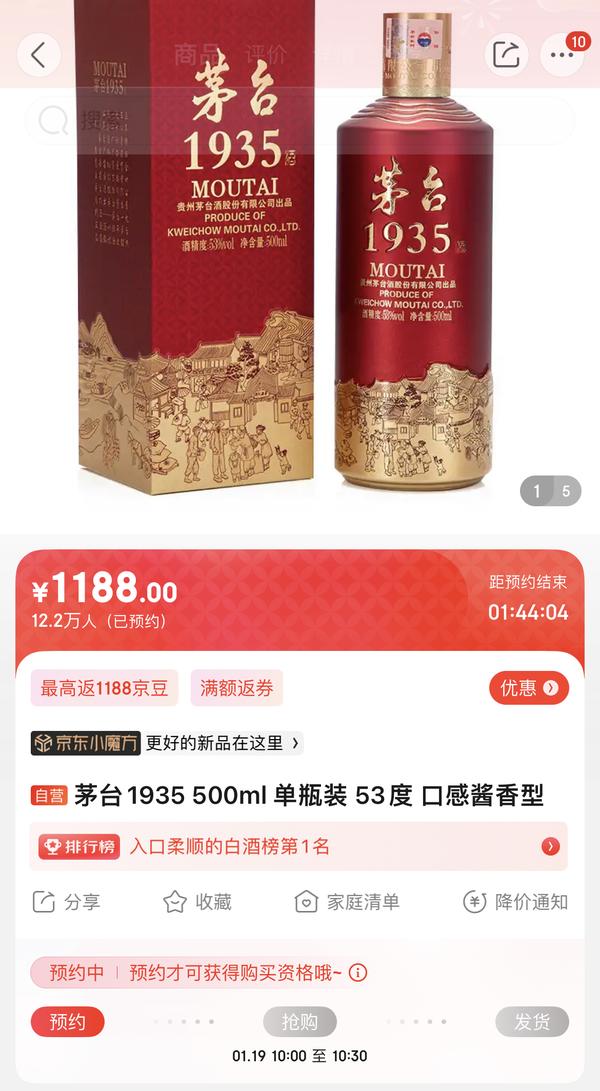Viewport: 600px width, 1091px height.
Task: Tap 分享 below the product title
Action: (x=67, y=902)
